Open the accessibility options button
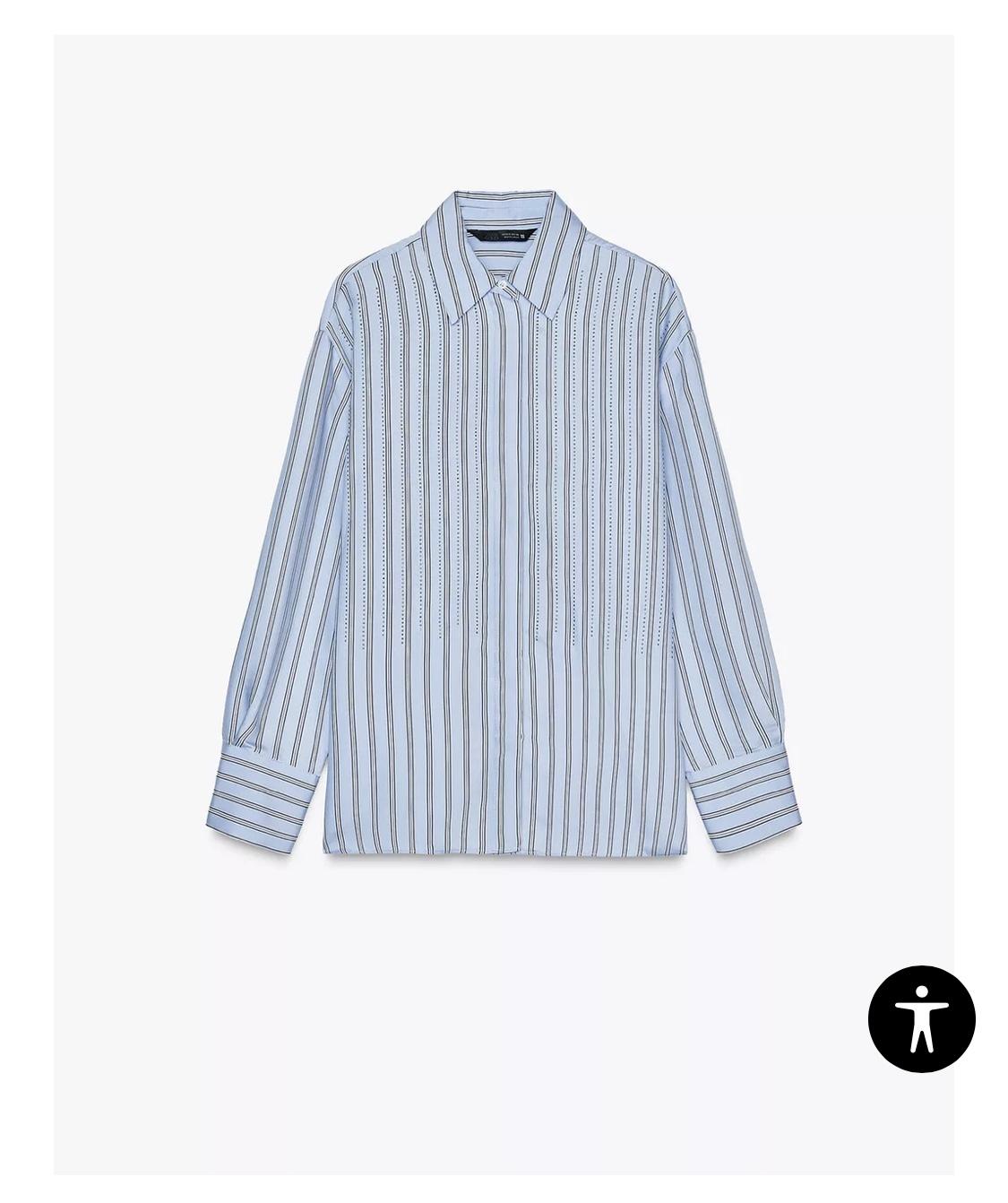Viewport: 1008px width, 1203px height. tap(921, 1018)
